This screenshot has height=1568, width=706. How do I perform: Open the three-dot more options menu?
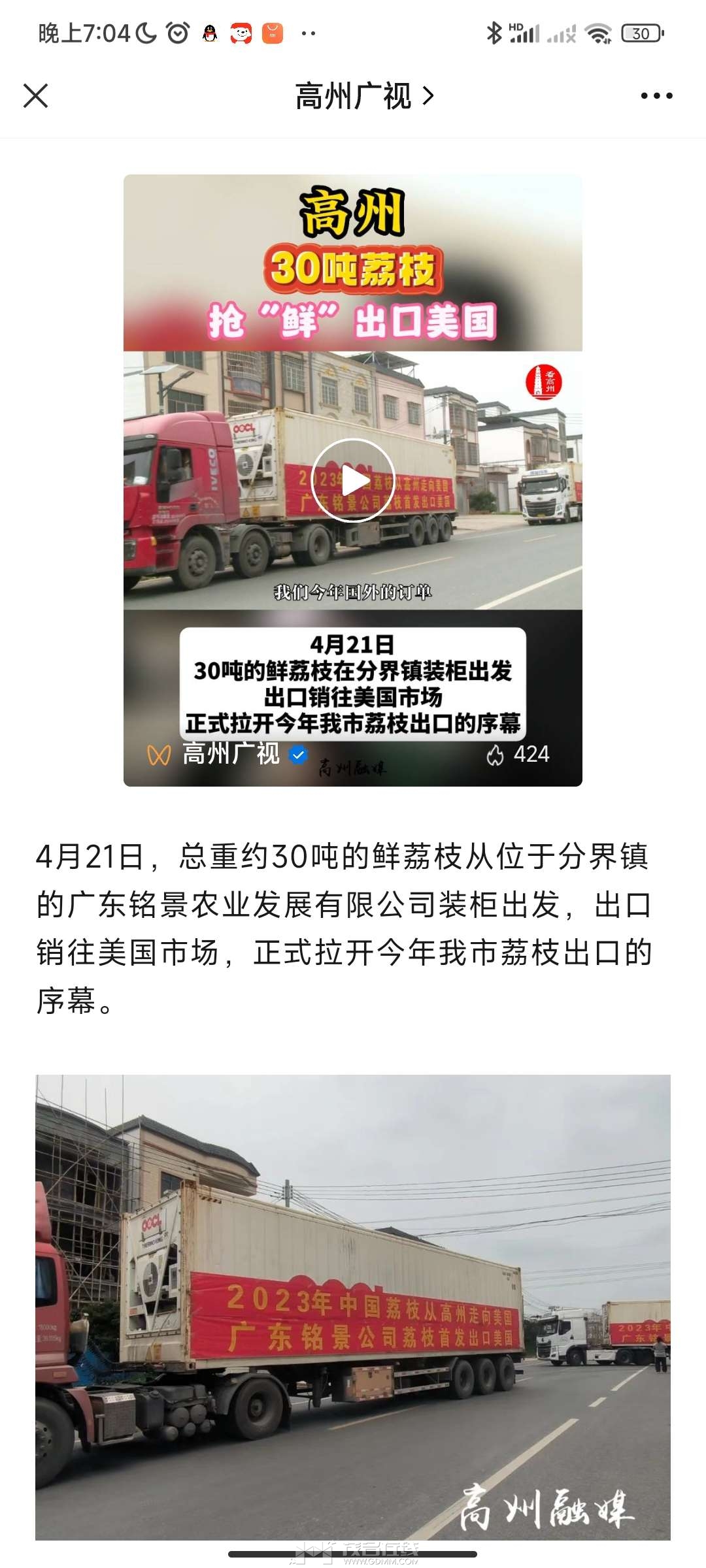pos(656,96)
